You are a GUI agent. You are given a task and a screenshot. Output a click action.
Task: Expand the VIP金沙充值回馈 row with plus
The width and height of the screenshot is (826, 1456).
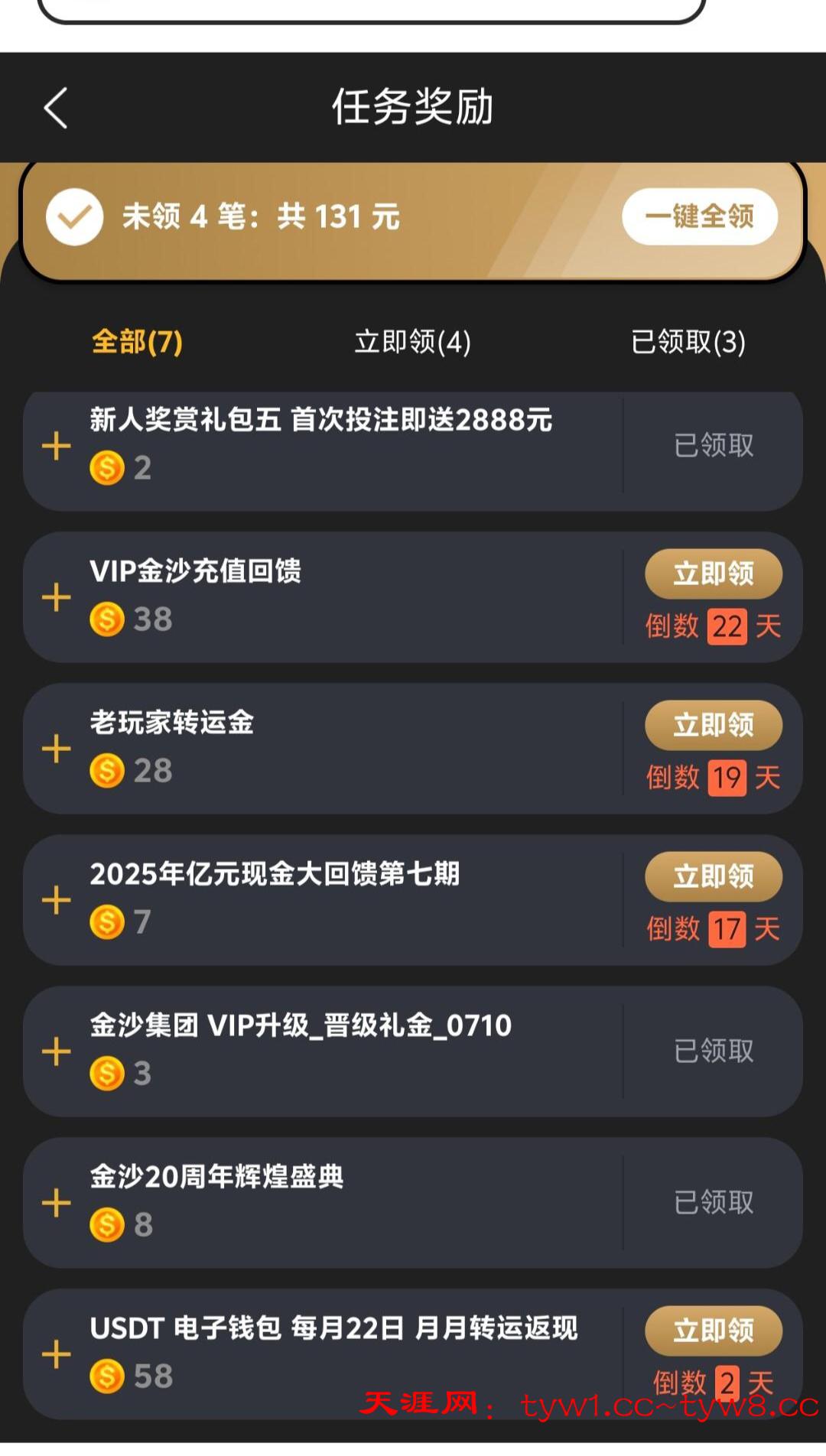[57, 597]
